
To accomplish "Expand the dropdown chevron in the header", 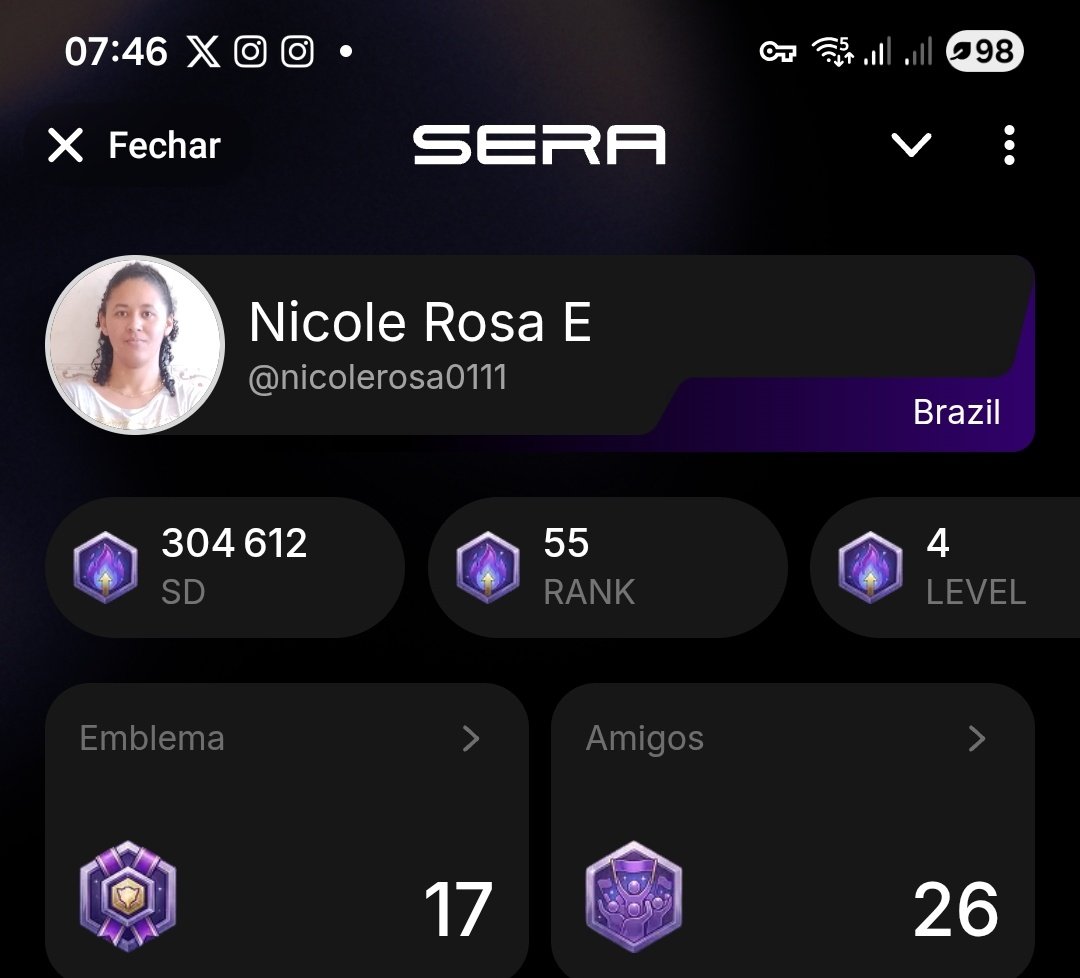I will click(911, 146).
